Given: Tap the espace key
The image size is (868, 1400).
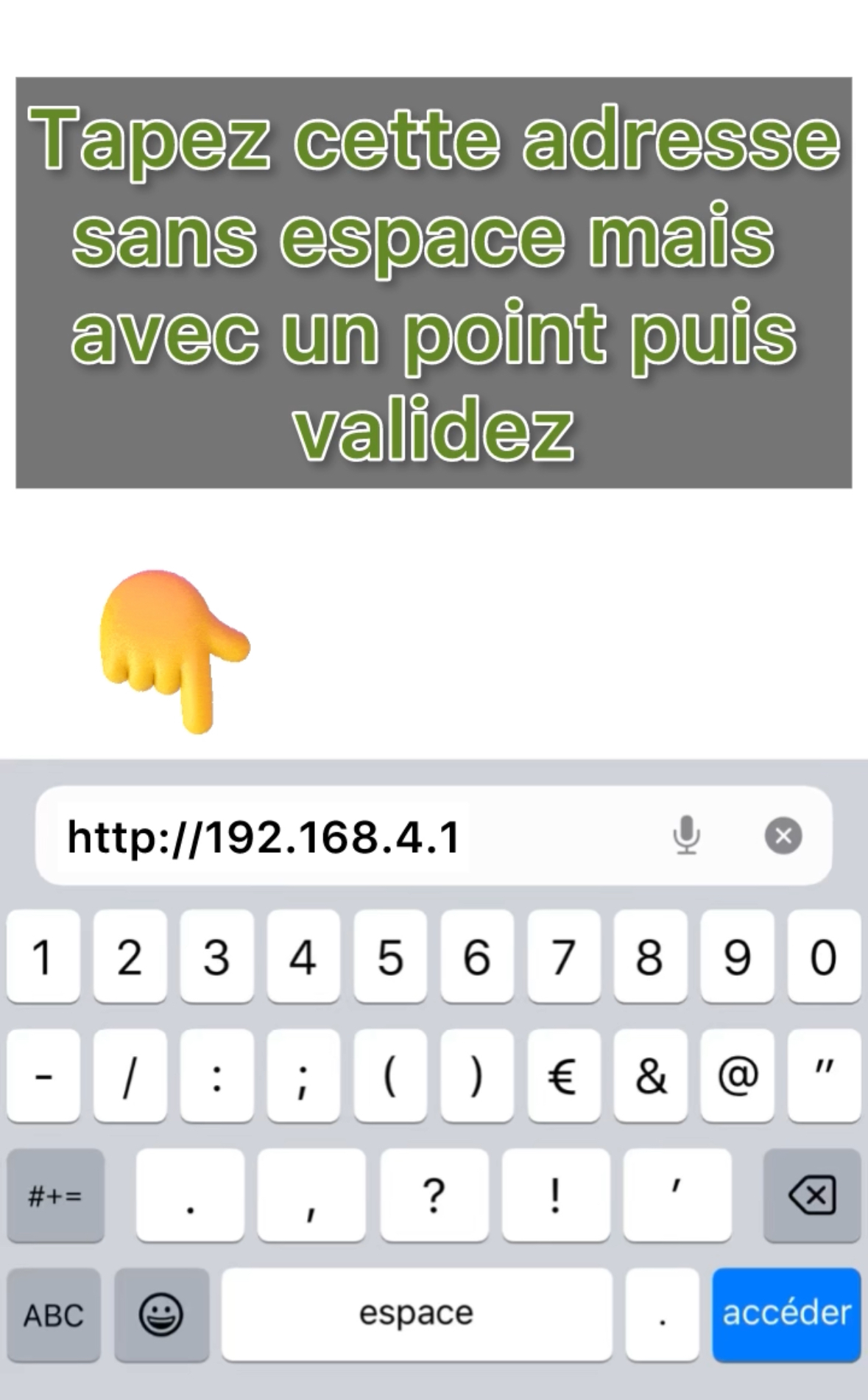Looking at the screenshot, I should click(x=417, y=1314).
